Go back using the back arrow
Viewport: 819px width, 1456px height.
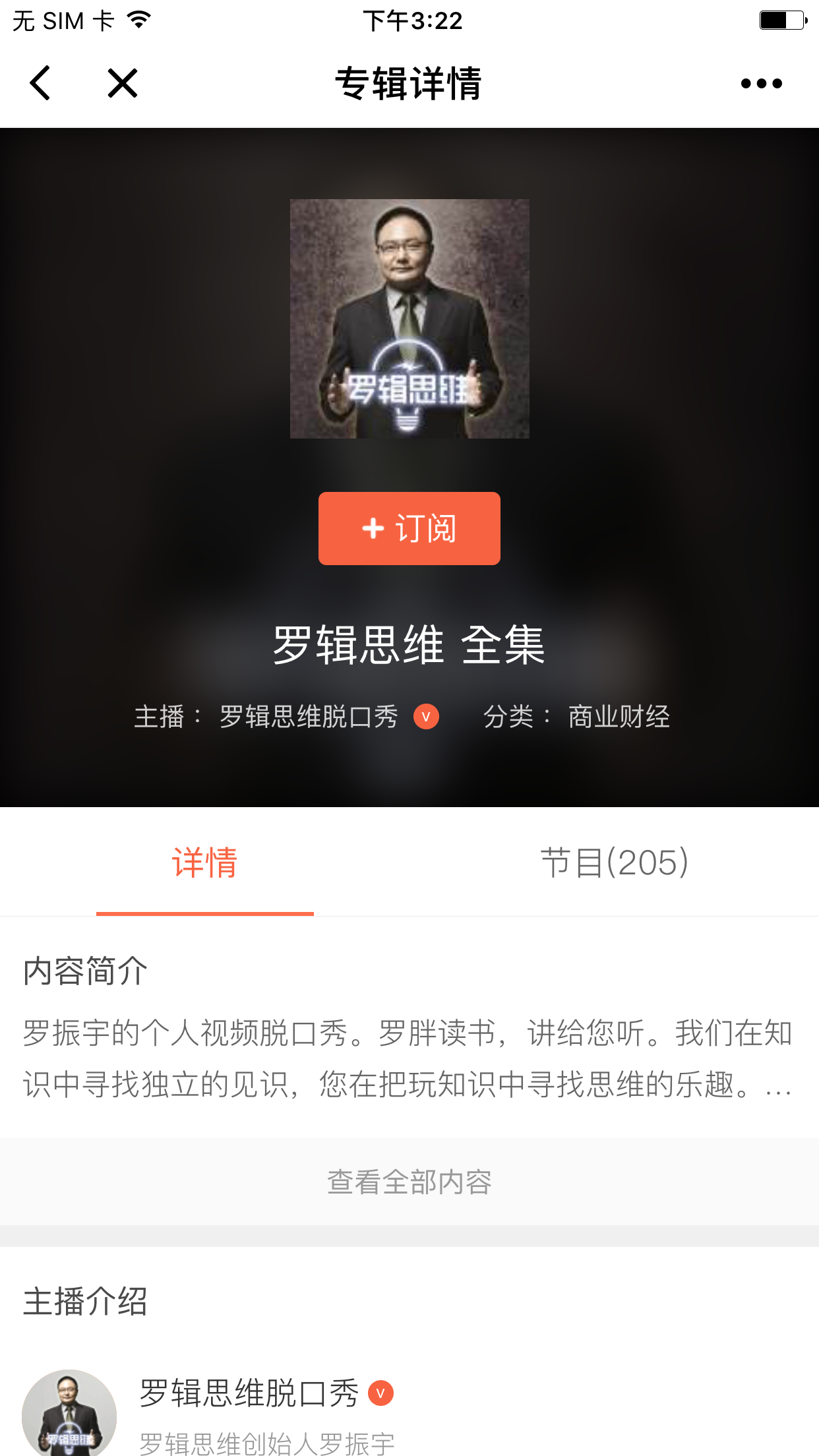tap(41, 83)
